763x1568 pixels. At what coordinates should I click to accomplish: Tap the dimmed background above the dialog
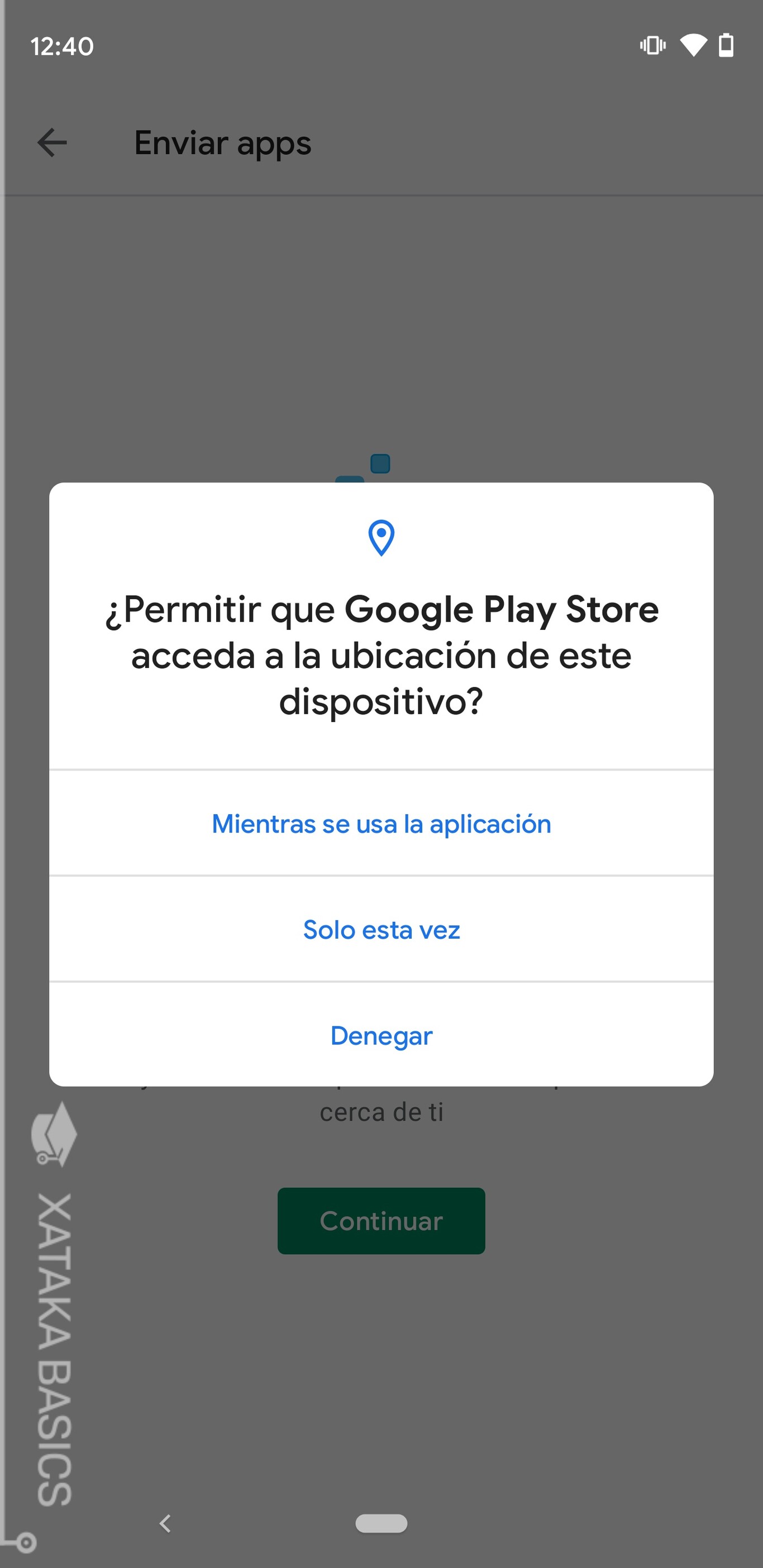381,304
